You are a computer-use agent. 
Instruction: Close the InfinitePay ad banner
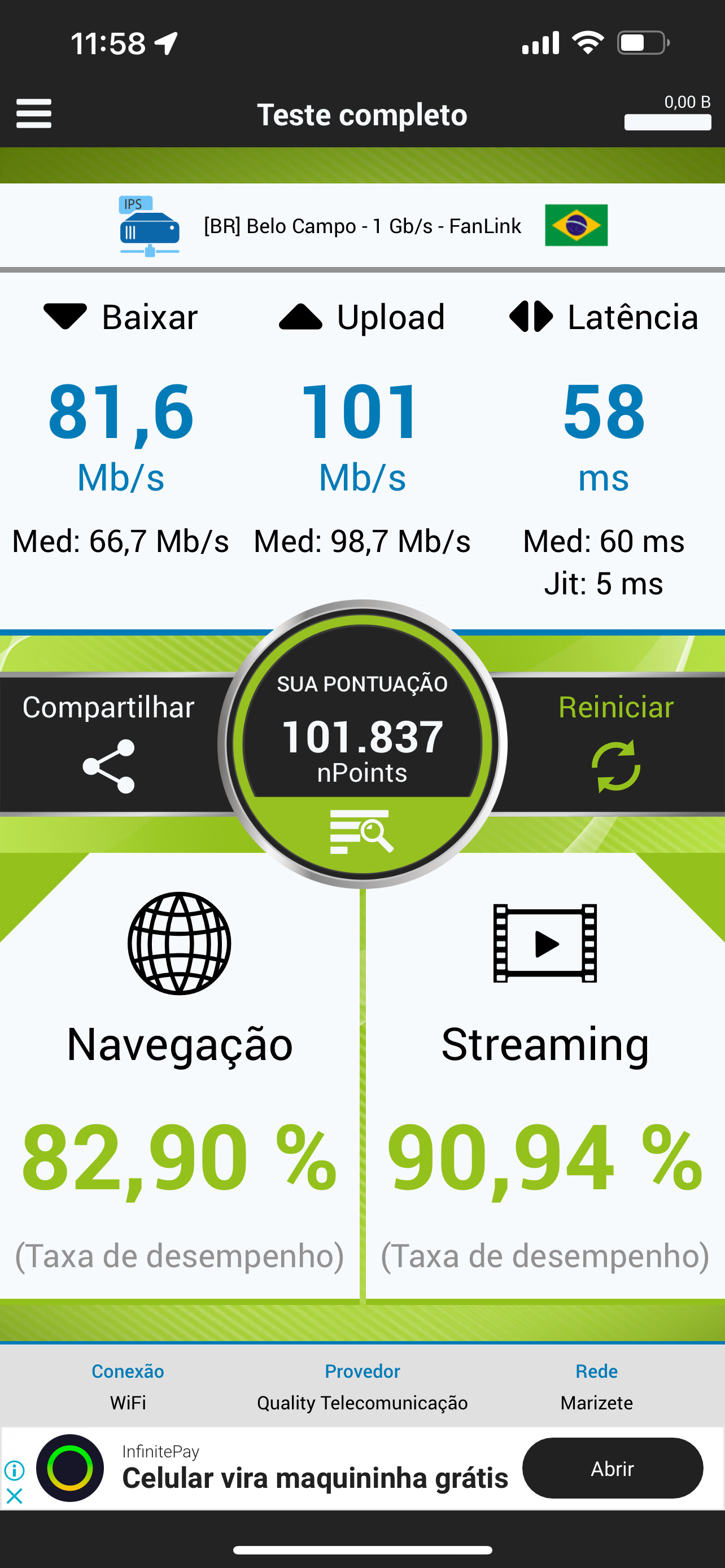pos(14,1495)
